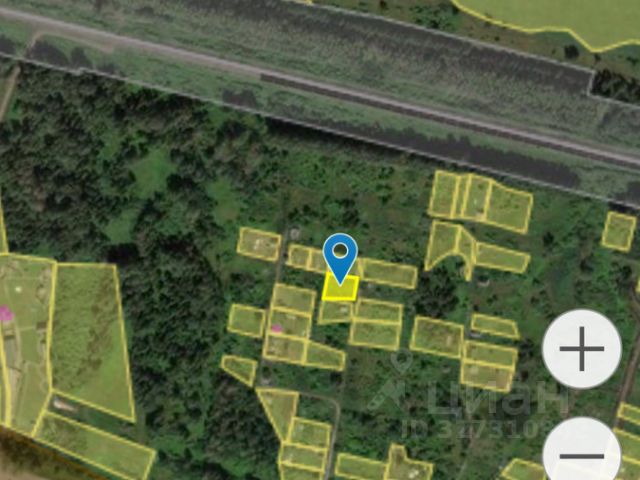Zoom in with the plus button
Image resolution: width=640 pixels, height=480 pixels.
(582, 350)
